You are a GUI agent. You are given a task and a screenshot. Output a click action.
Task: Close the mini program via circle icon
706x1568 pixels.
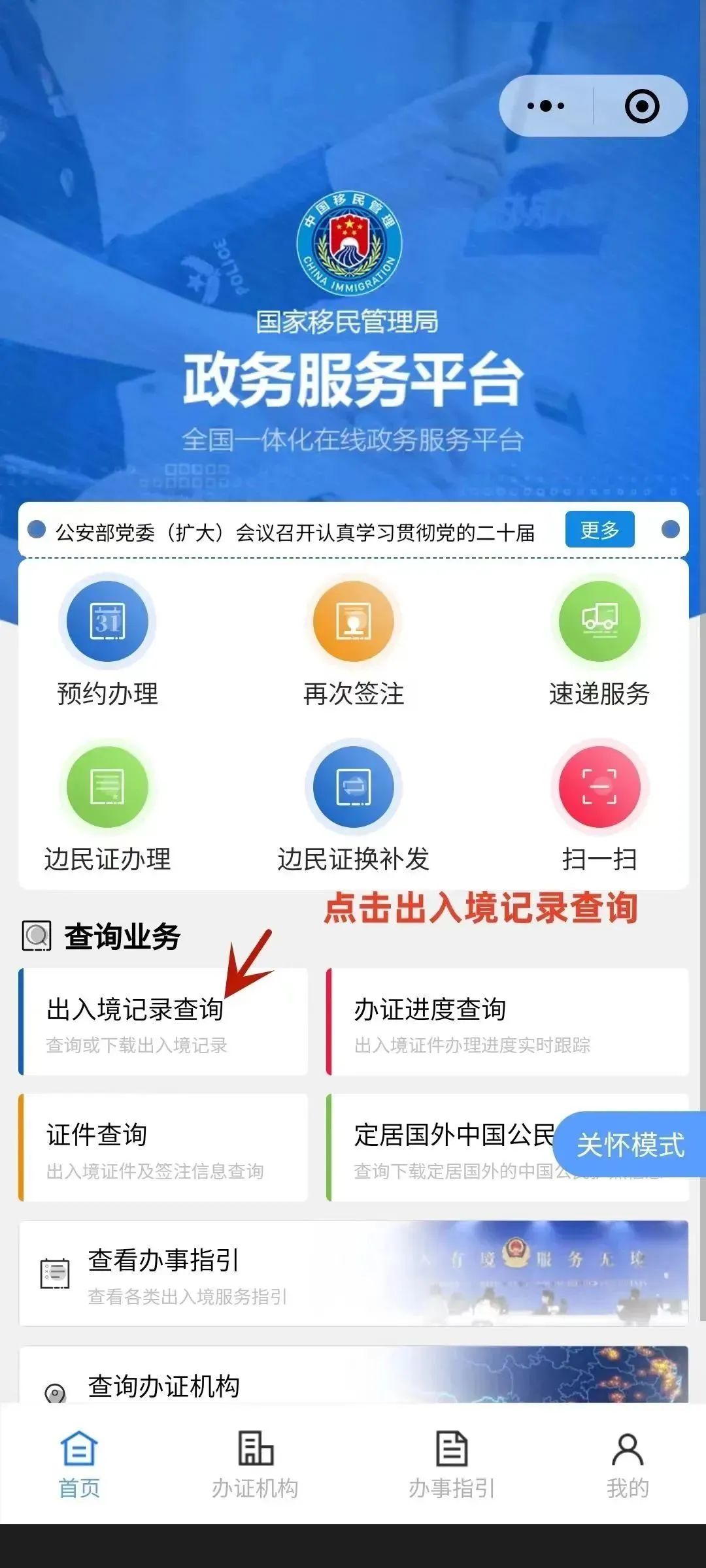tap(641, 106)
